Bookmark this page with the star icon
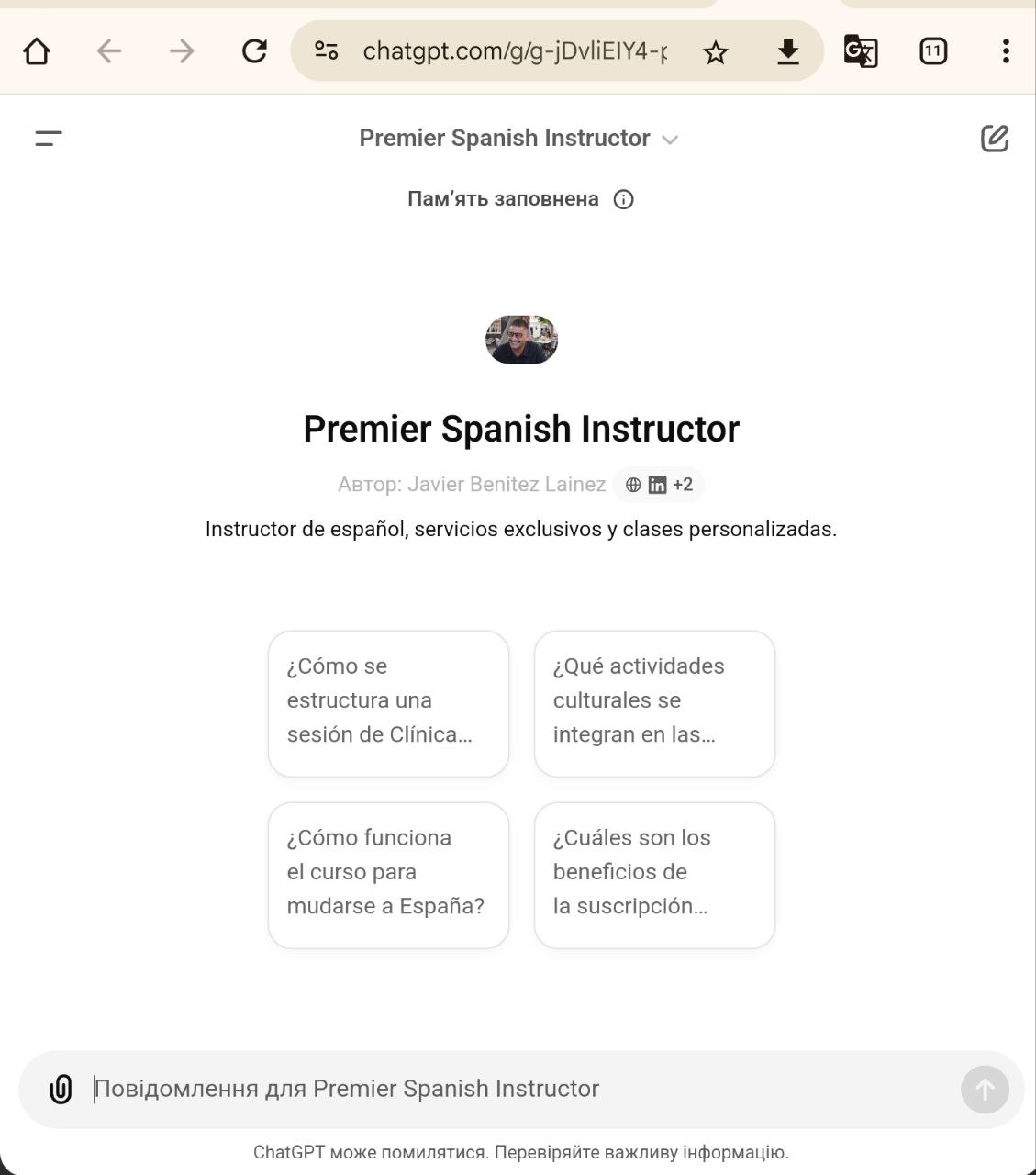The image size is (1036, 1175). [x=716, y=52]
